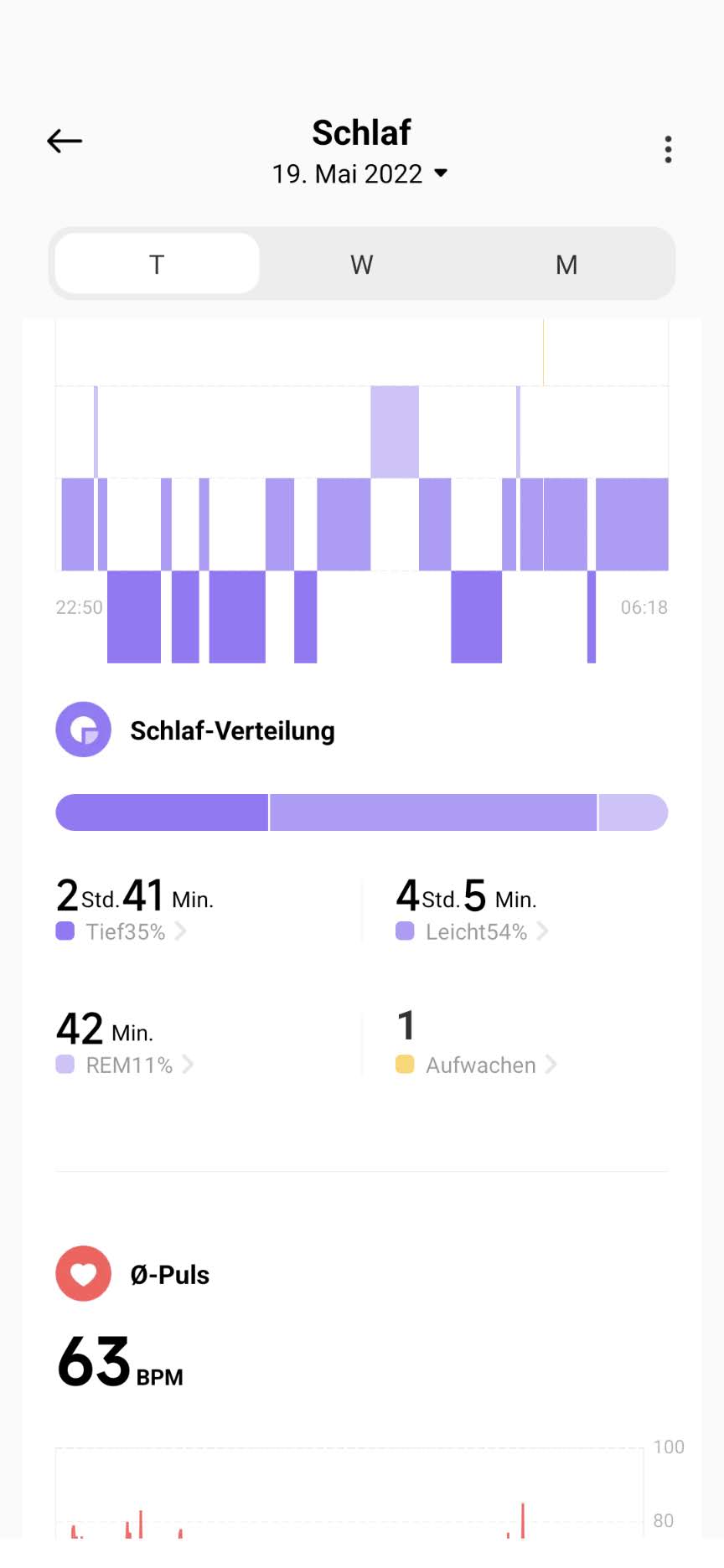
Task: Select the T day view tab
Action: [x=157, y=264]
